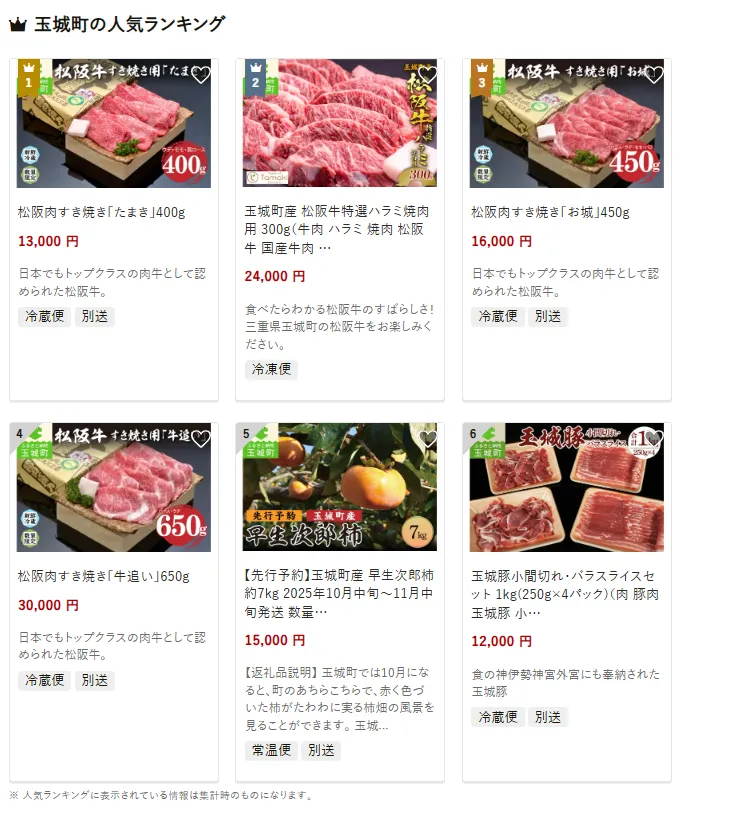Favorite the 松阪肉すき焼き「たまき」400g item
This screenshot has height=822, width=747.
click(x=201, y=74)
